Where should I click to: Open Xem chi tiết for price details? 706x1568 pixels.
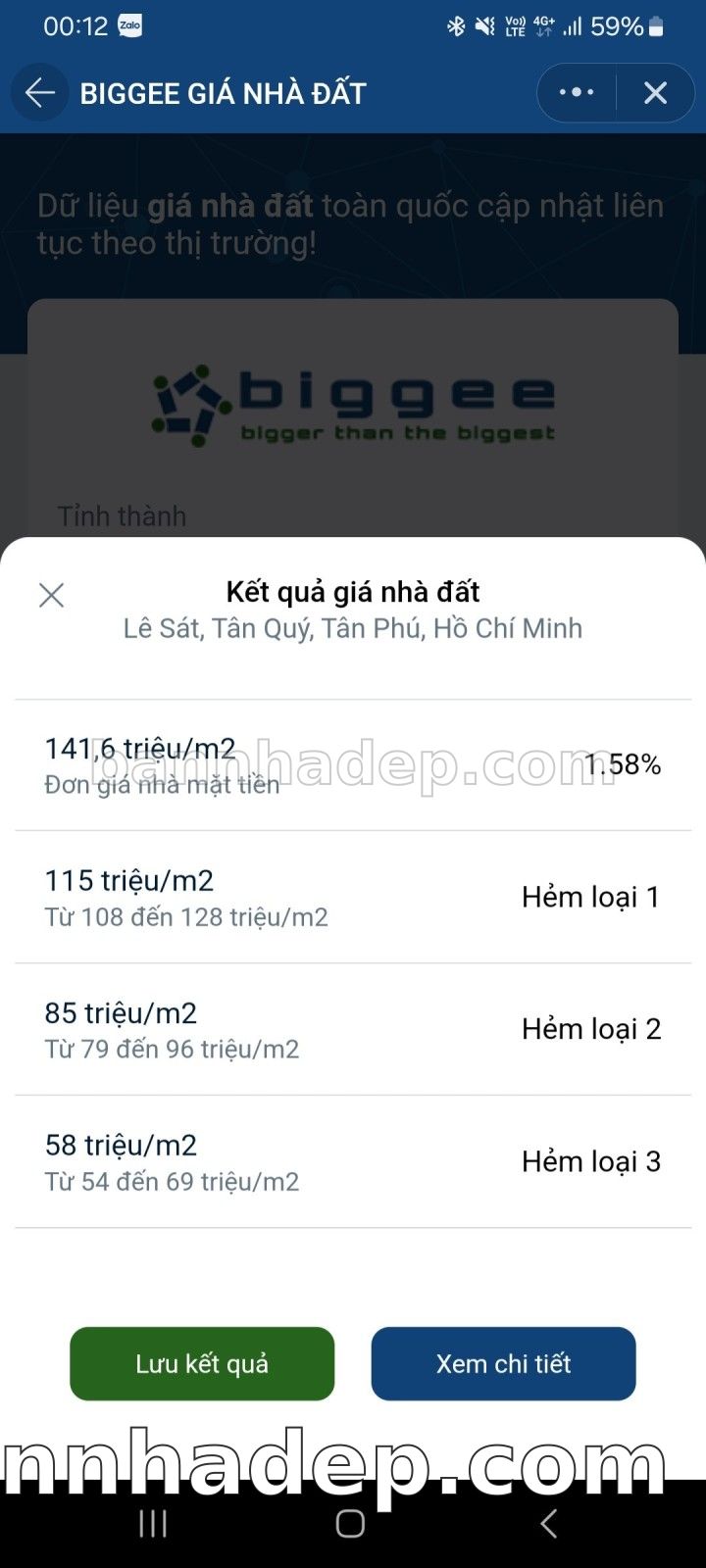(x=503, y=1363)
